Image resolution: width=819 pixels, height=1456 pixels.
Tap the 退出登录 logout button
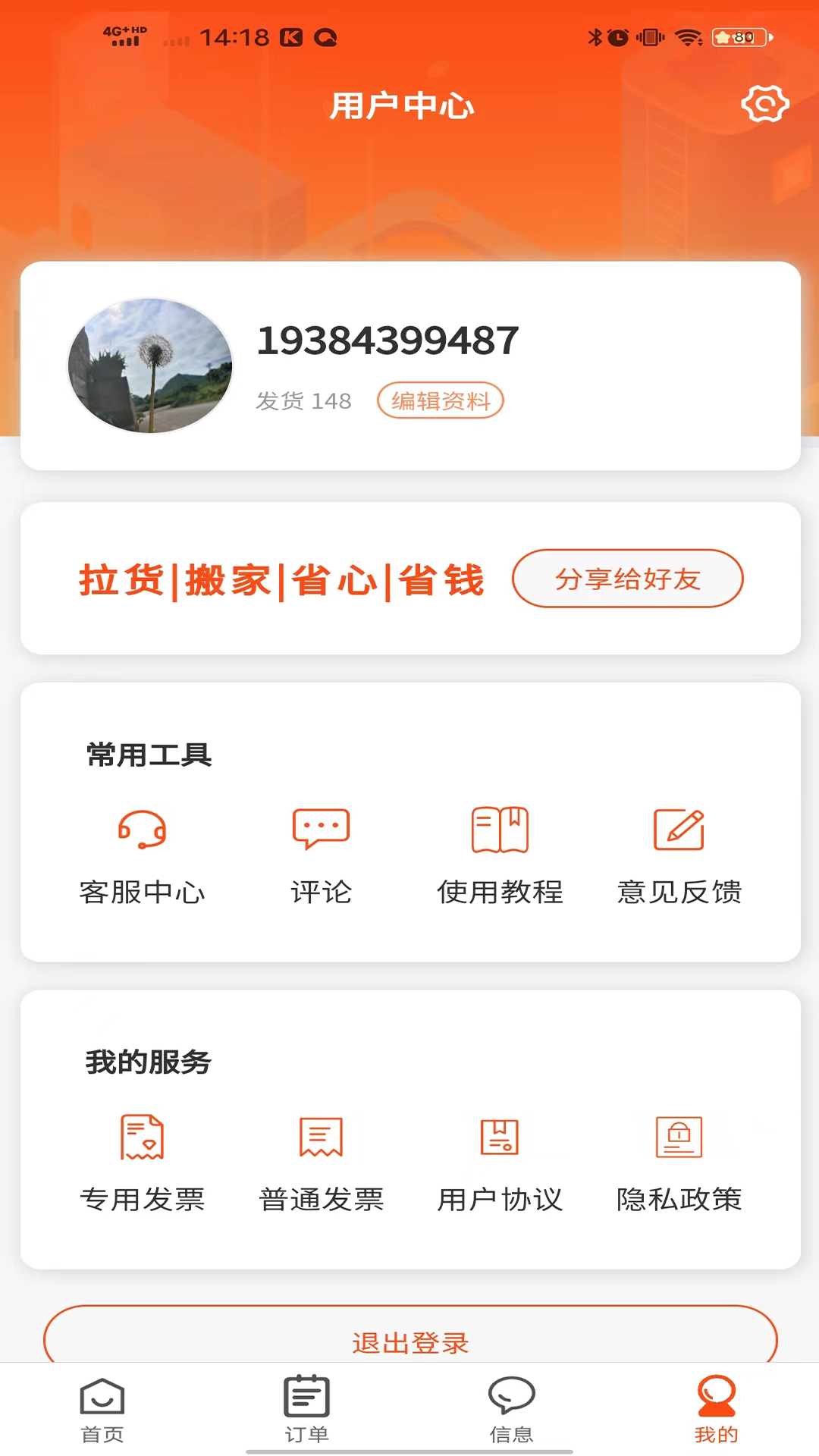click(x=409, y=1342)
